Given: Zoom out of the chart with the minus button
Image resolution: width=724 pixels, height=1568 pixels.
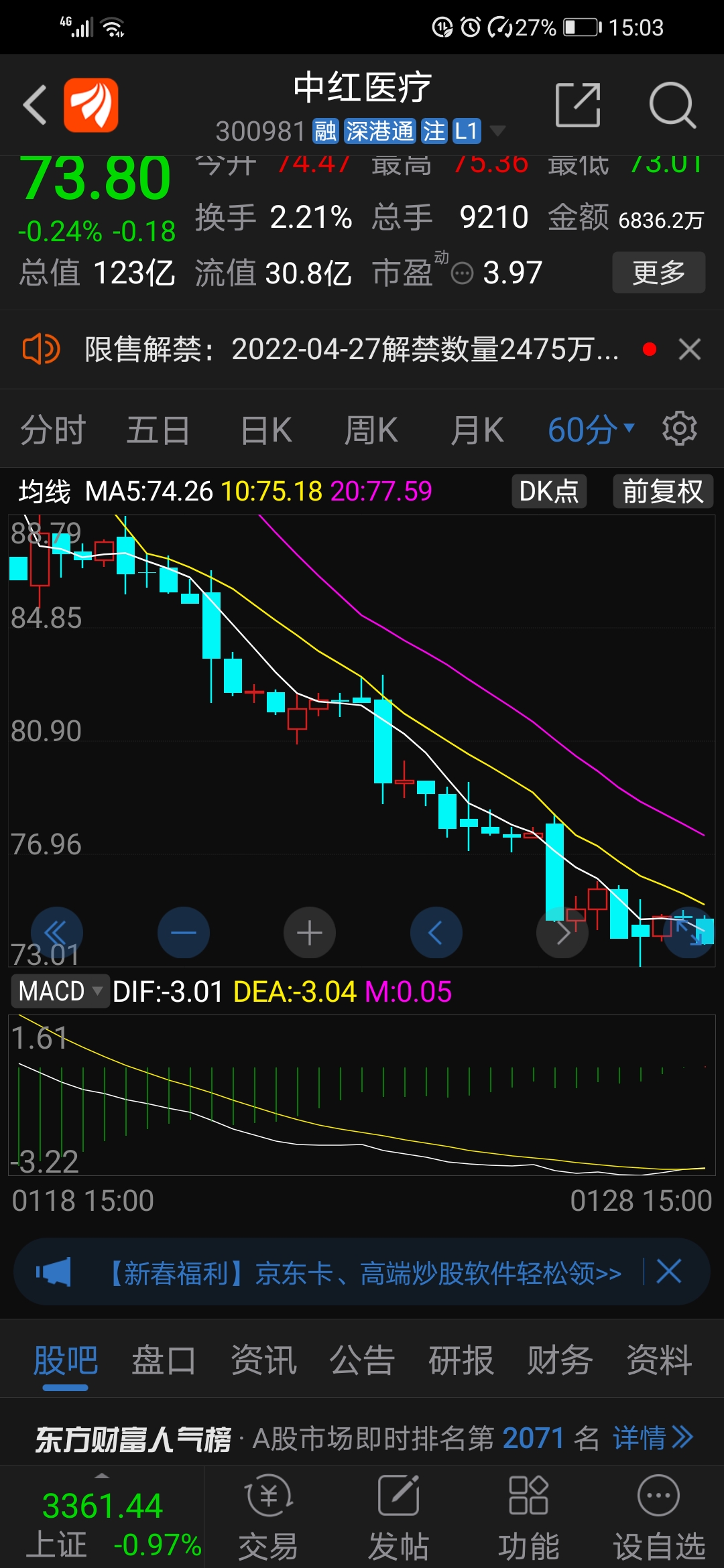Looking at the screenshot, I should 183,932.
